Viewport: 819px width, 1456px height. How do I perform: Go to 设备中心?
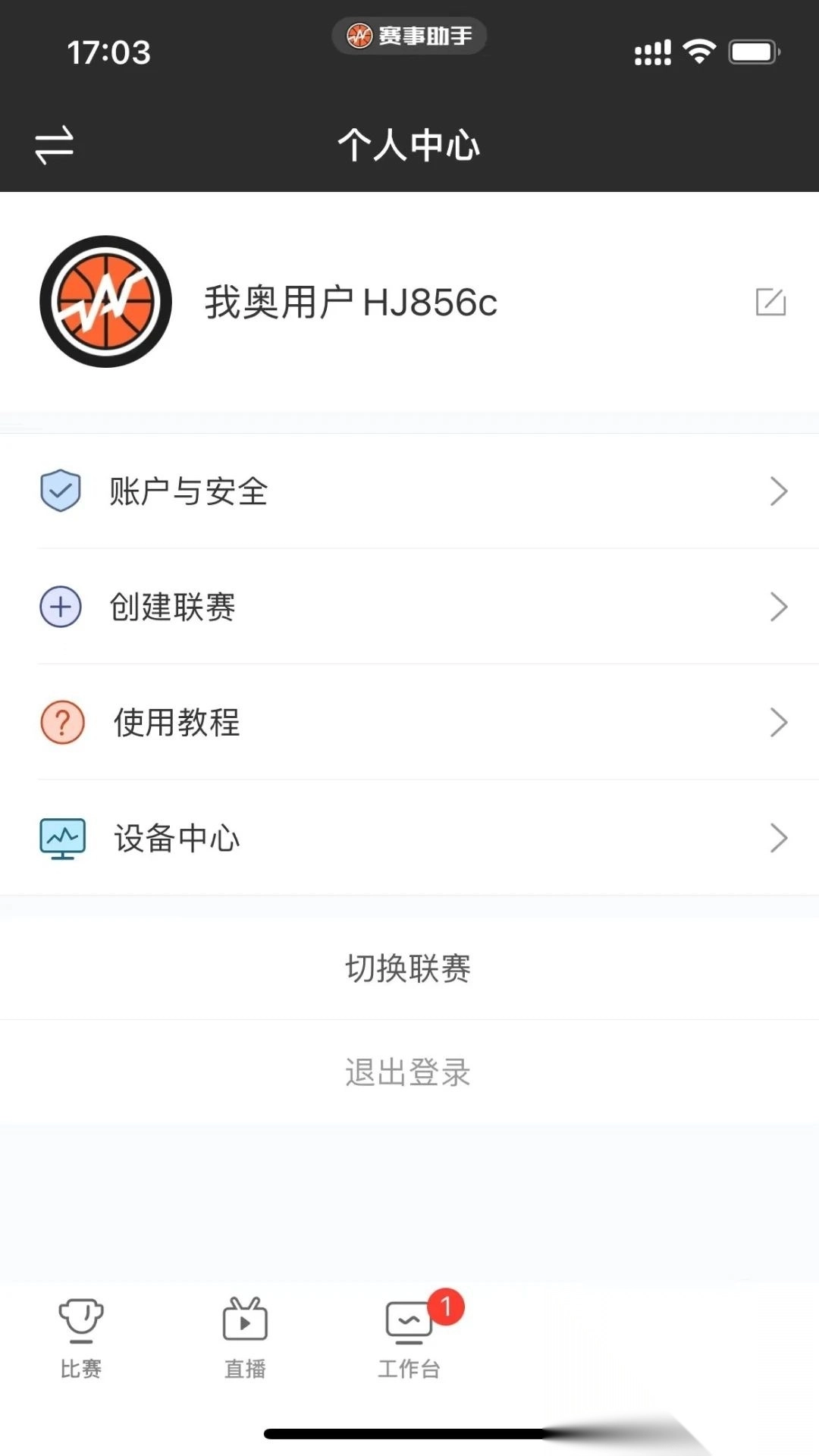coord(409,838)
